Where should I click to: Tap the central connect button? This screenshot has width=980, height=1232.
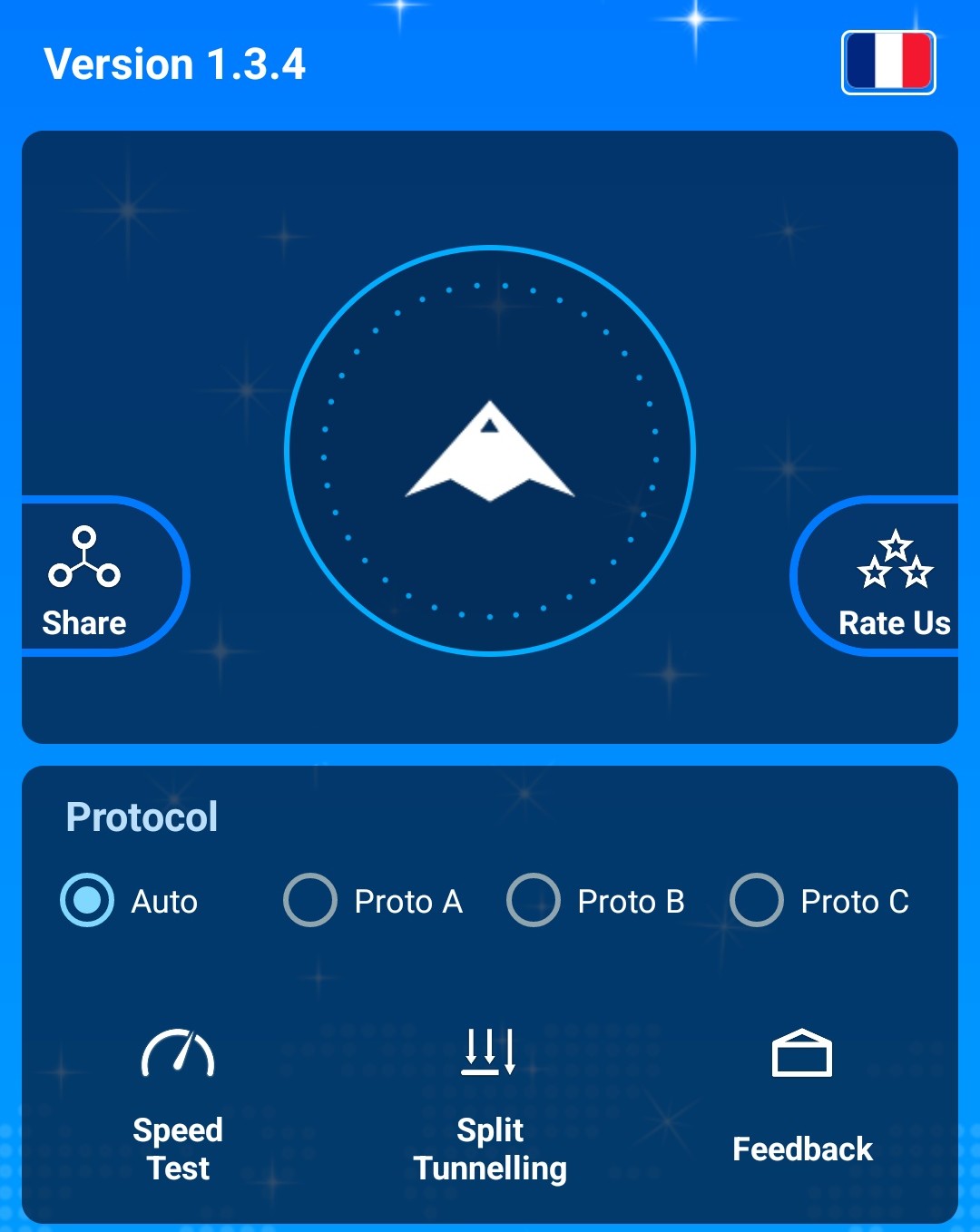coord(490,450)
